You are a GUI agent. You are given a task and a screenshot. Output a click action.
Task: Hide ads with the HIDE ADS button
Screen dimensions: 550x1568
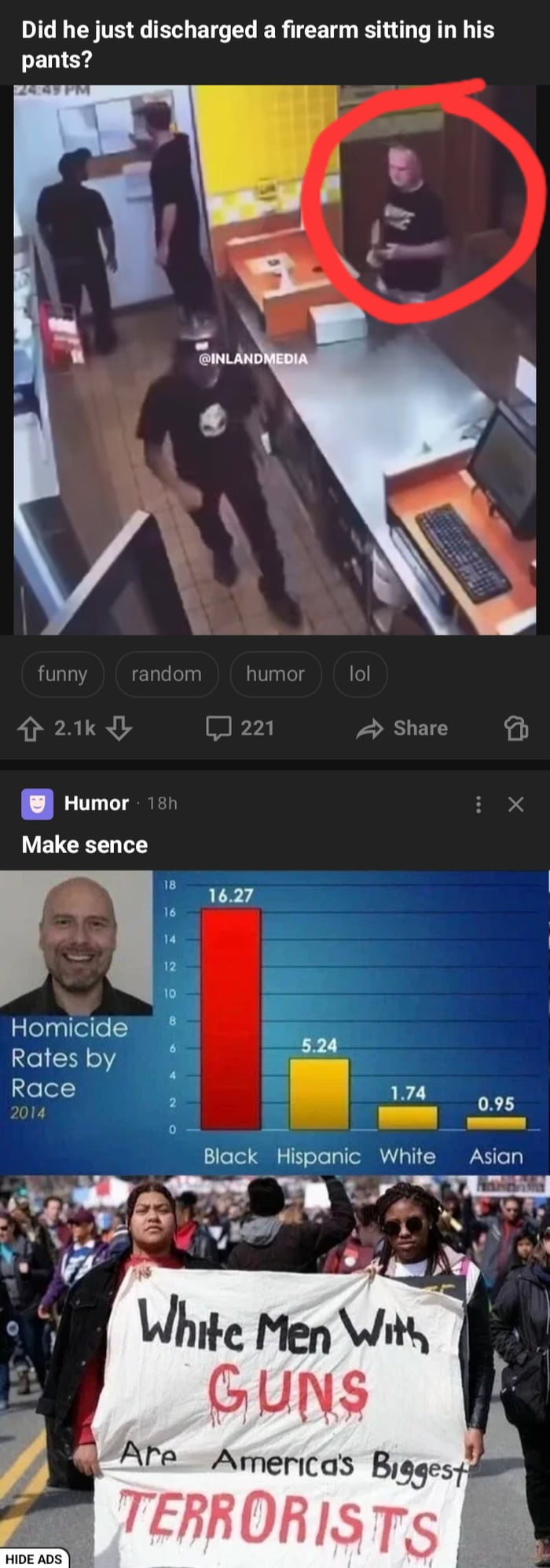34,1559
